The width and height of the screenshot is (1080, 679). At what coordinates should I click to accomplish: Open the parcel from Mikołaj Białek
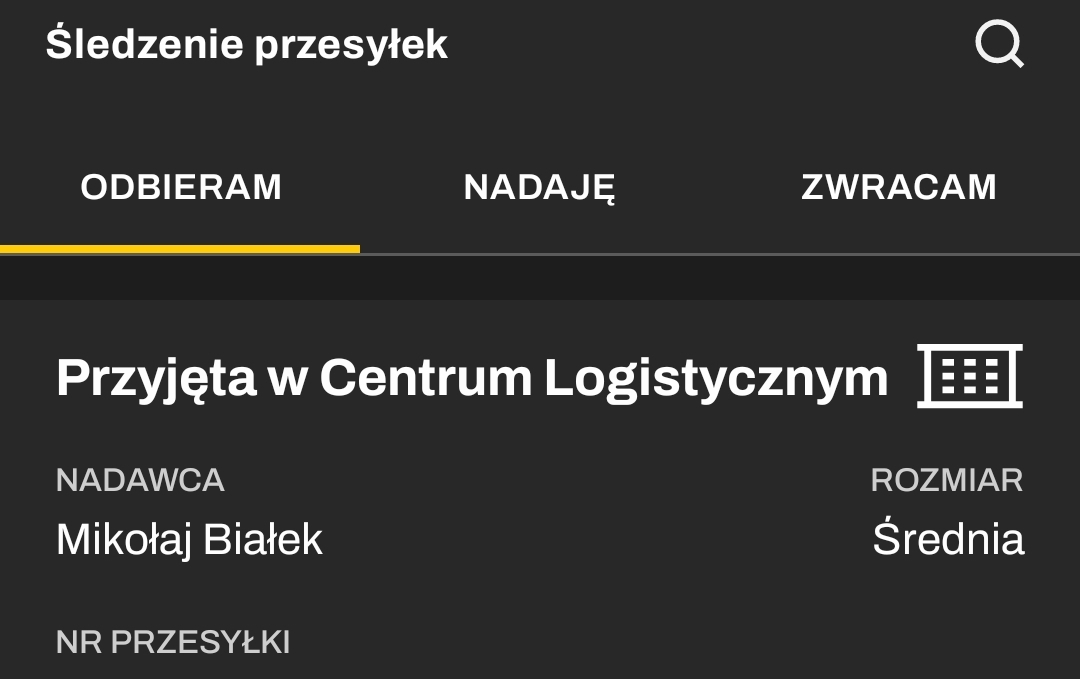pyautogui.click(x=472, y=380)
